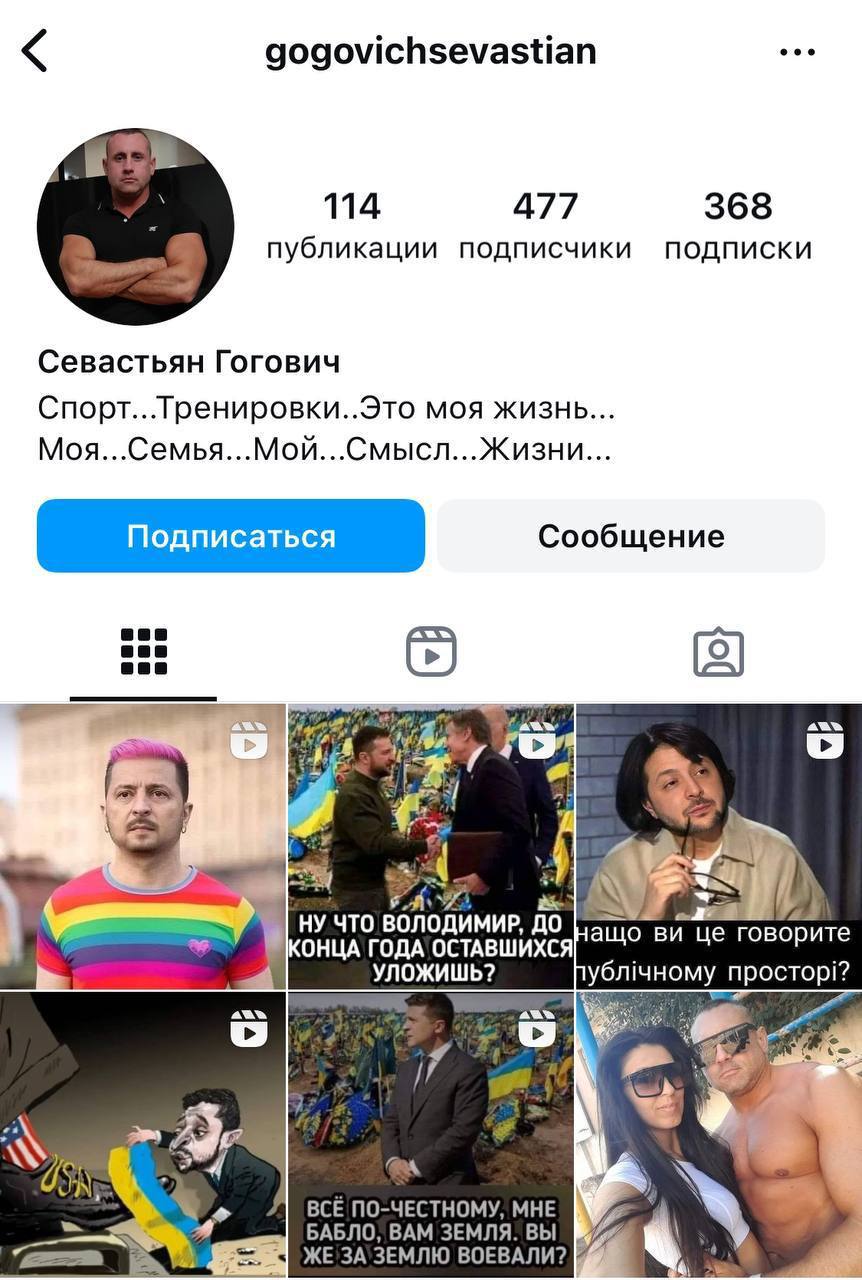Tap the Сообщение button

click(x=631, y=536)
